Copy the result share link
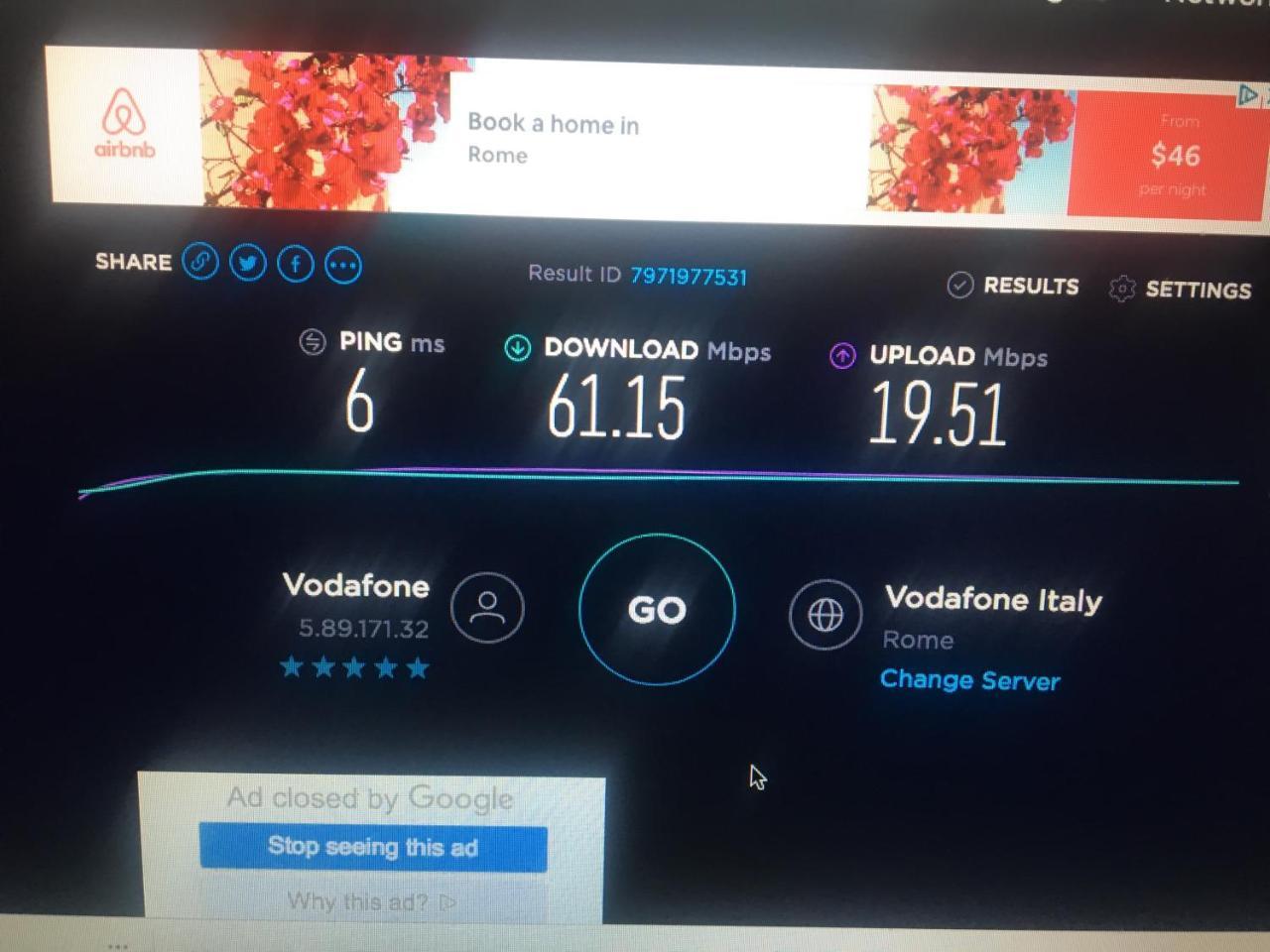 (200, 262)
